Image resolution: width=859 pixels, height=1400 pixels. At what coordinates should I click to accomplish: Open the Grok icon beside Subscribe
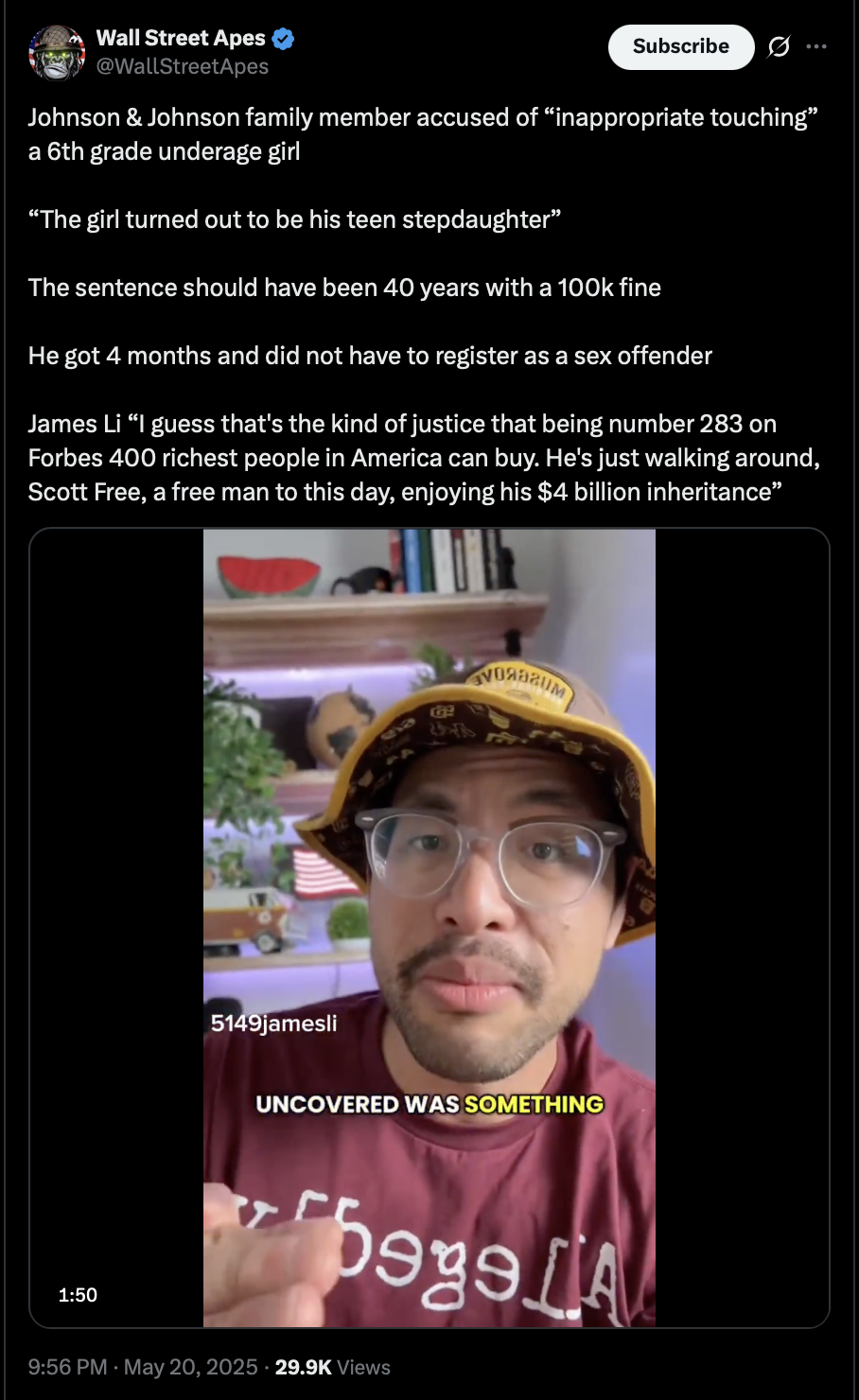click(x=779, y=46)
